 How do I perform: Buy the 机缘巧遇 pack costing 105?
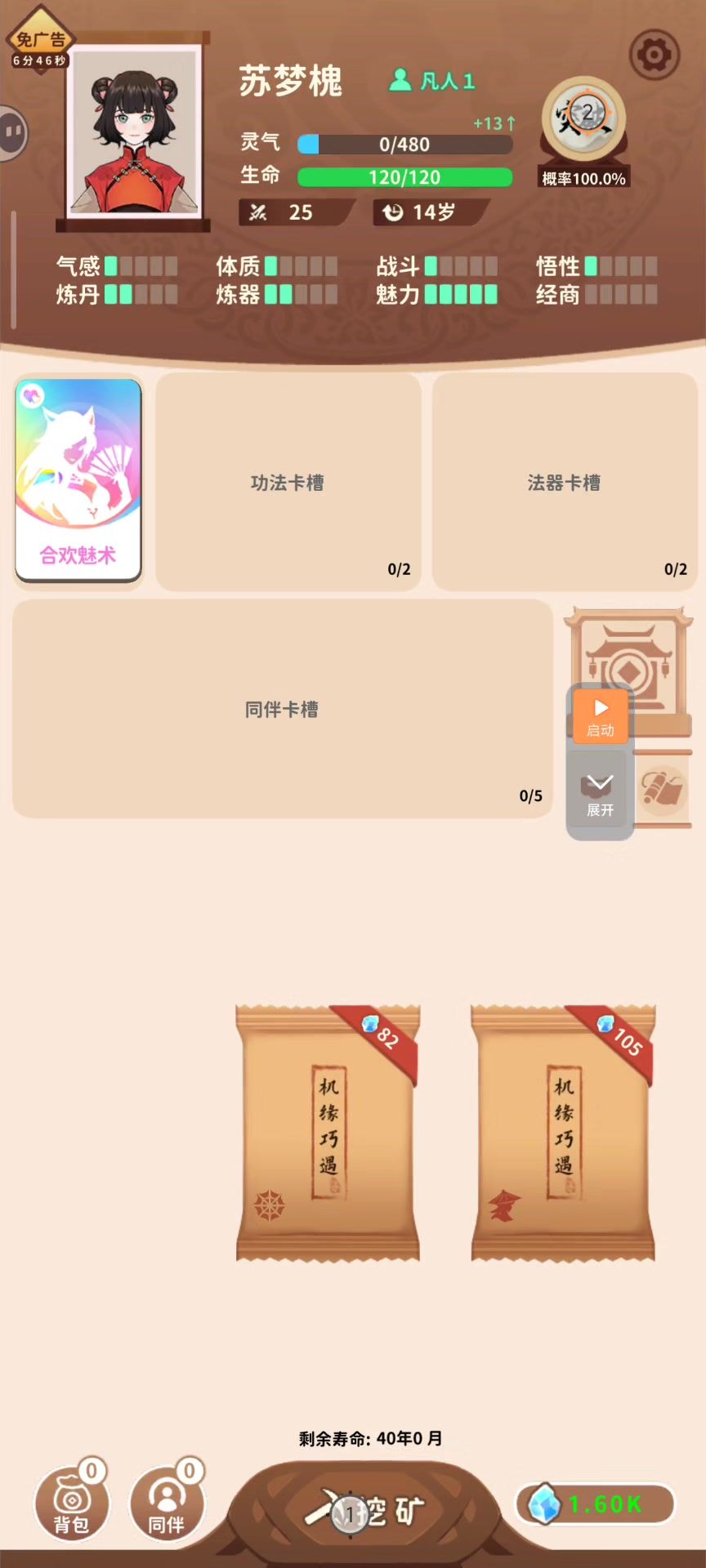[x=563, y=1133]
